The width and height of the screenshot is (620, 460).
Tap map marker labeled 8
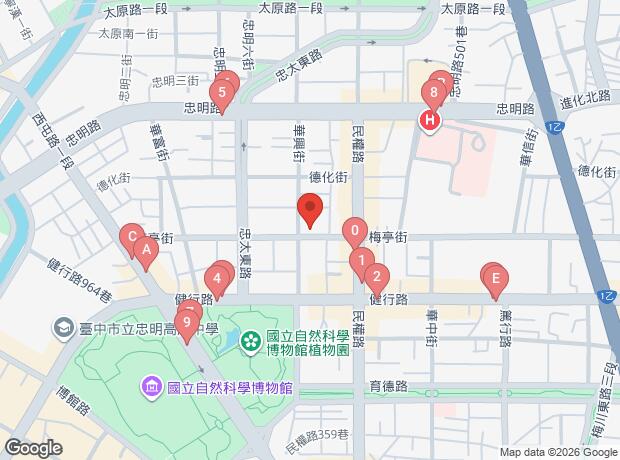(x=433, y=93)
